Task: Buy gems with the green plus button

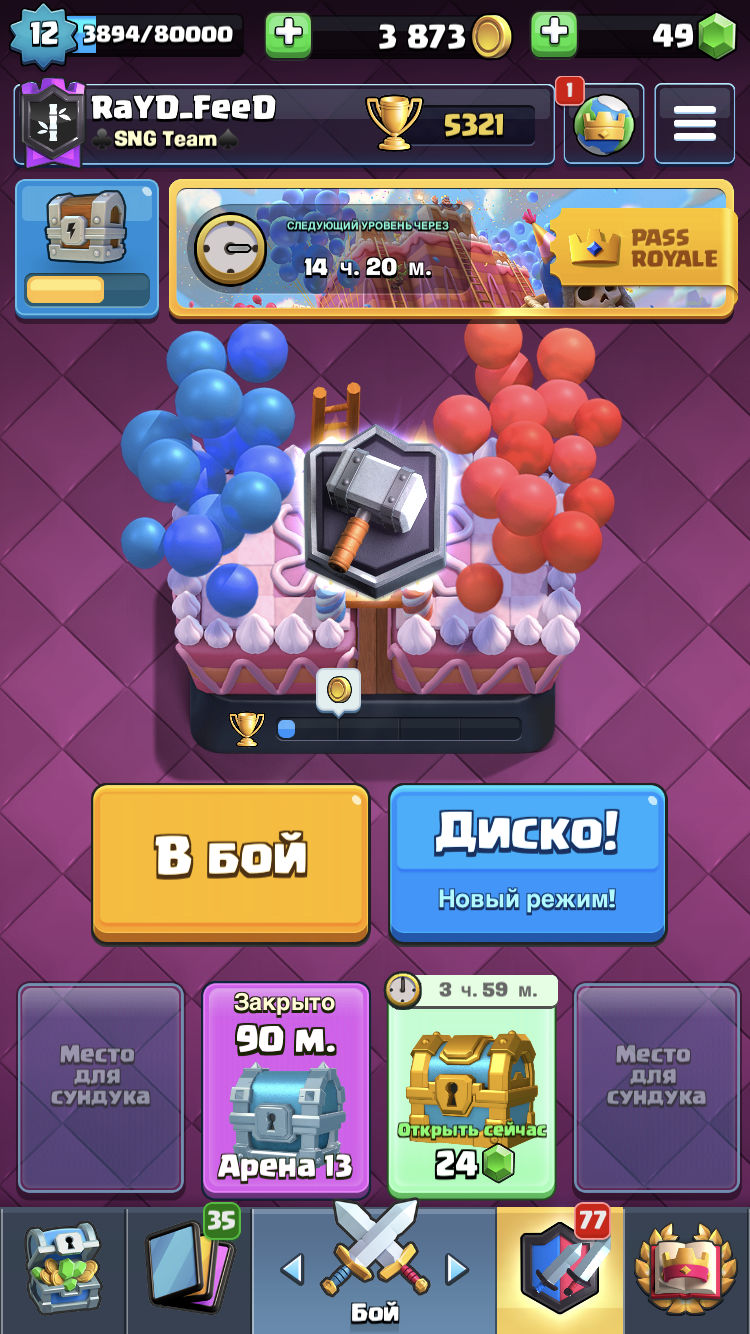Action: 554,35
